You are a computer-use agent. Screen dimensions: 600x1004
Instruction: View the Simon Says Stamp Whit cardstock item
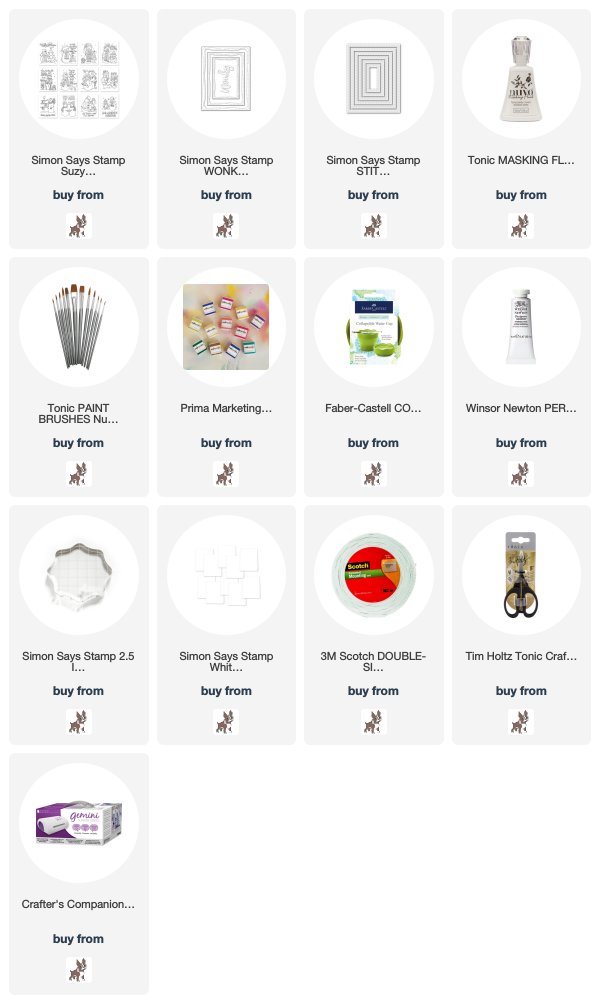coord(226,575)
